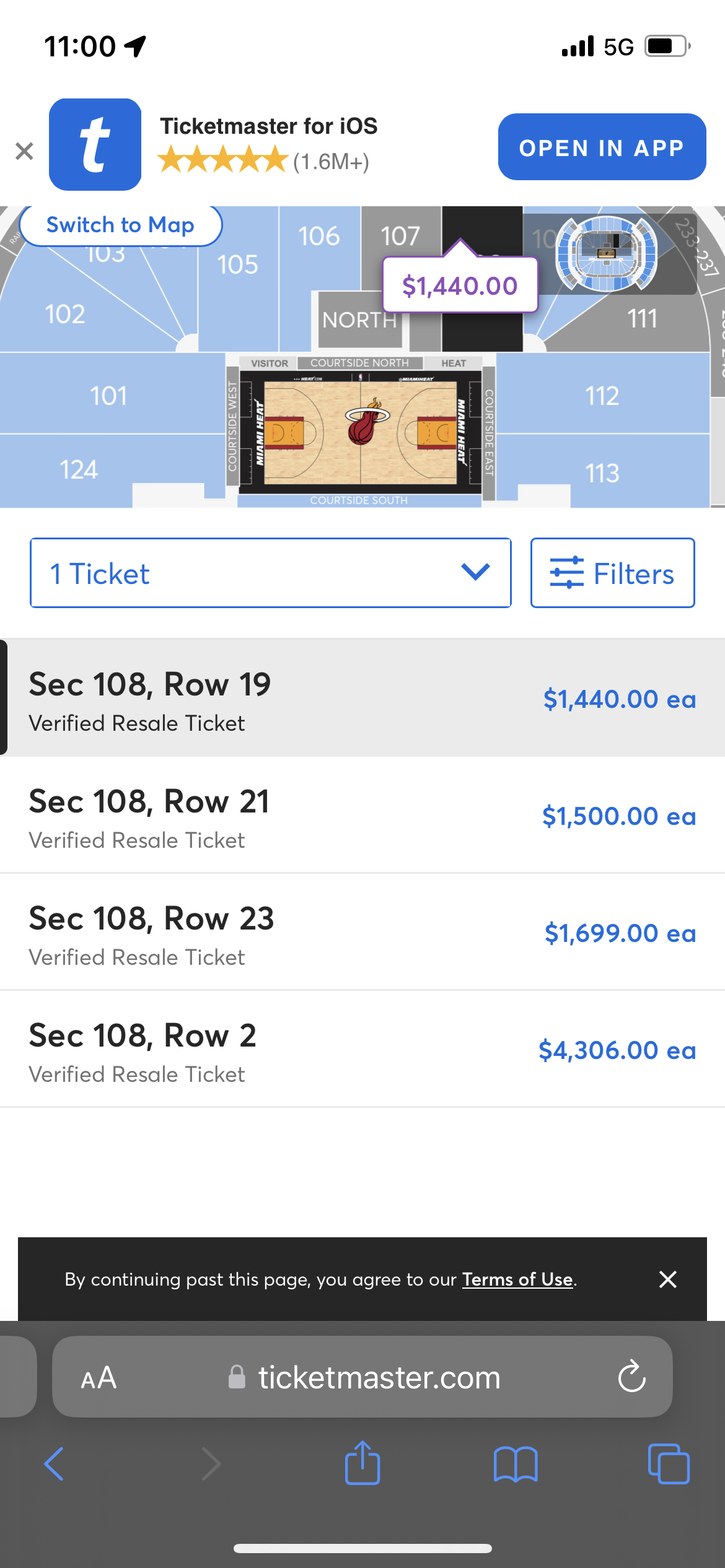
Task: Switch to Map view
Action: (x=121, y=225)
